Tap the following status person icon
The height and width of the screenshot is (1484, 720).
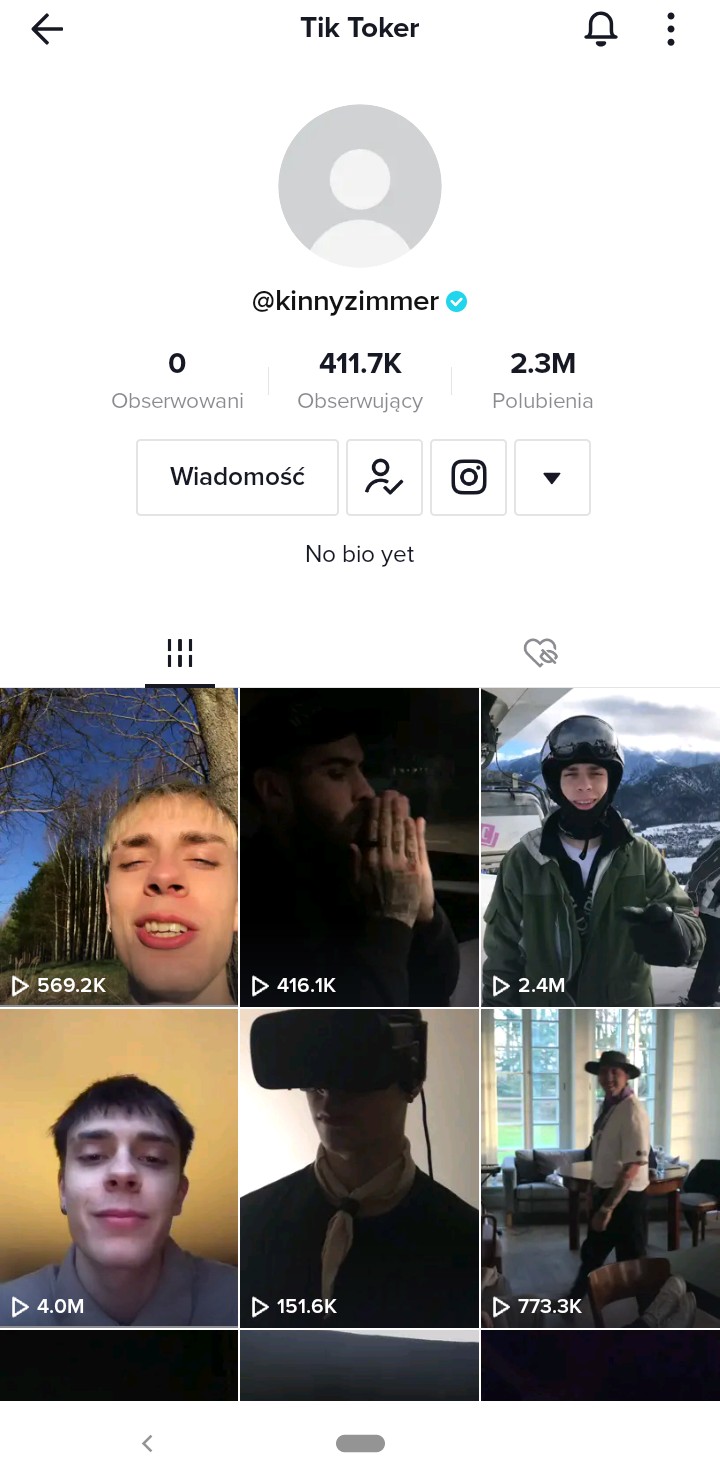384,477
